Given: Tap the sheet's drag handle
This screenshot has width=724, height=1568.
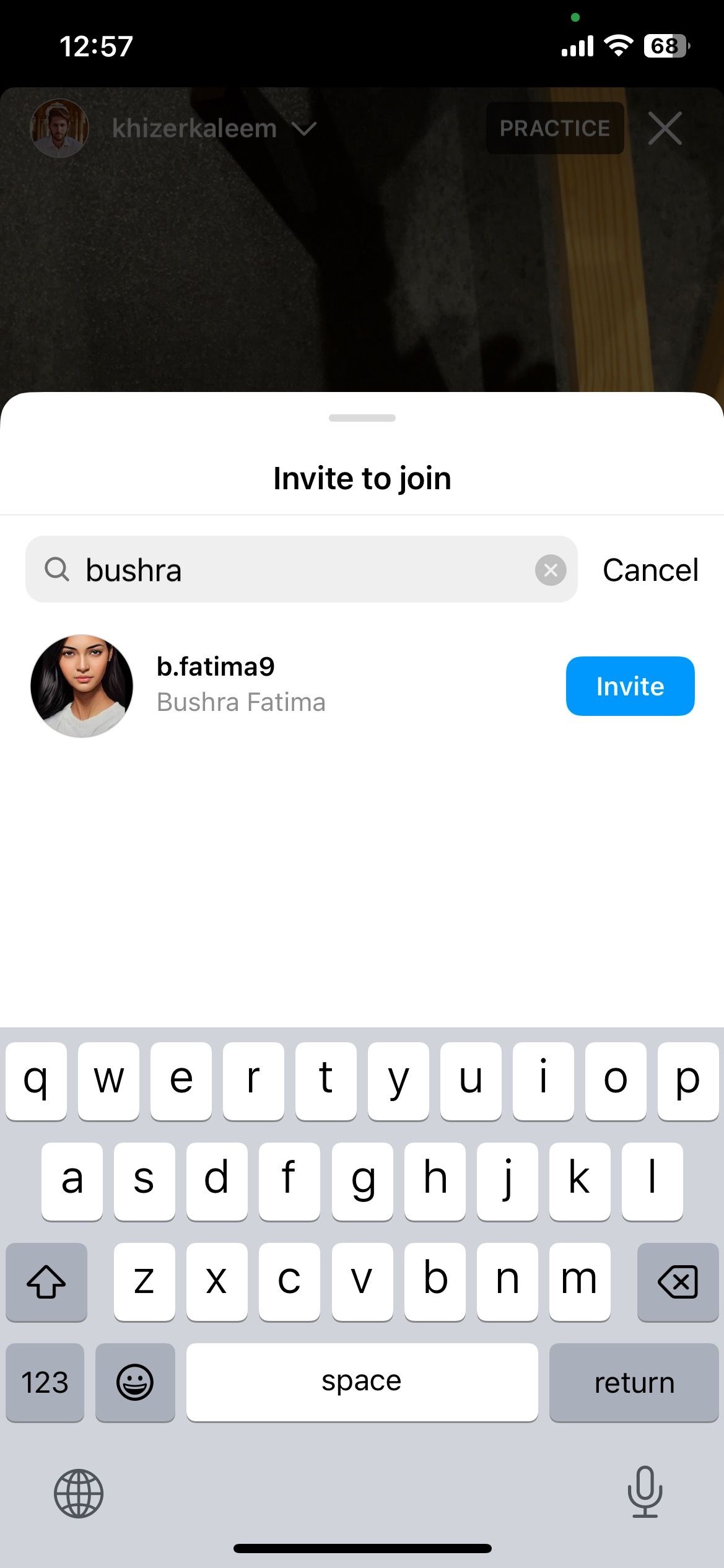Looking at the screenshot, I should [x=362, y=418].
